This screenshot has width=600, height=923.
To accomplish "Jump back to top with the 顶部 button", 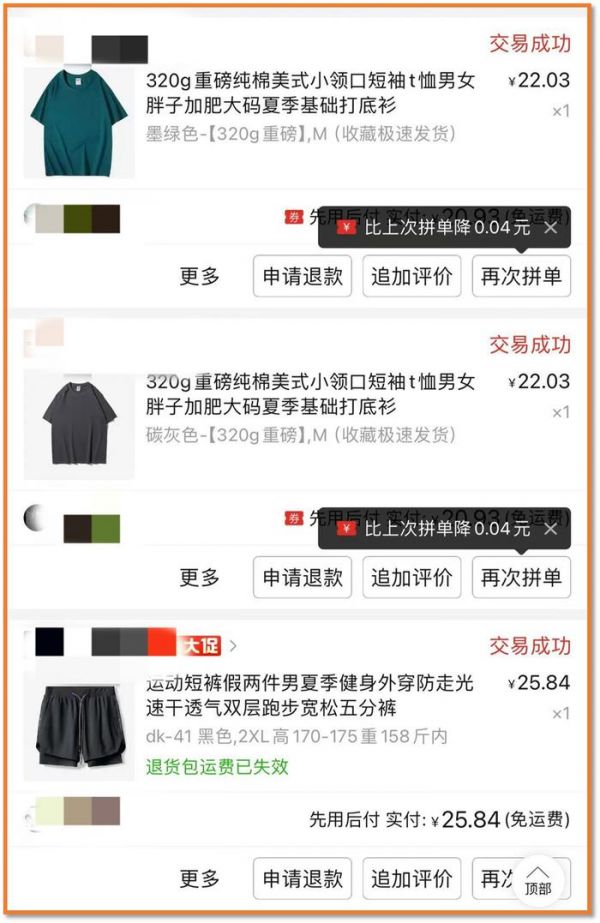I will pyautogui.click(x=538, y=879).
